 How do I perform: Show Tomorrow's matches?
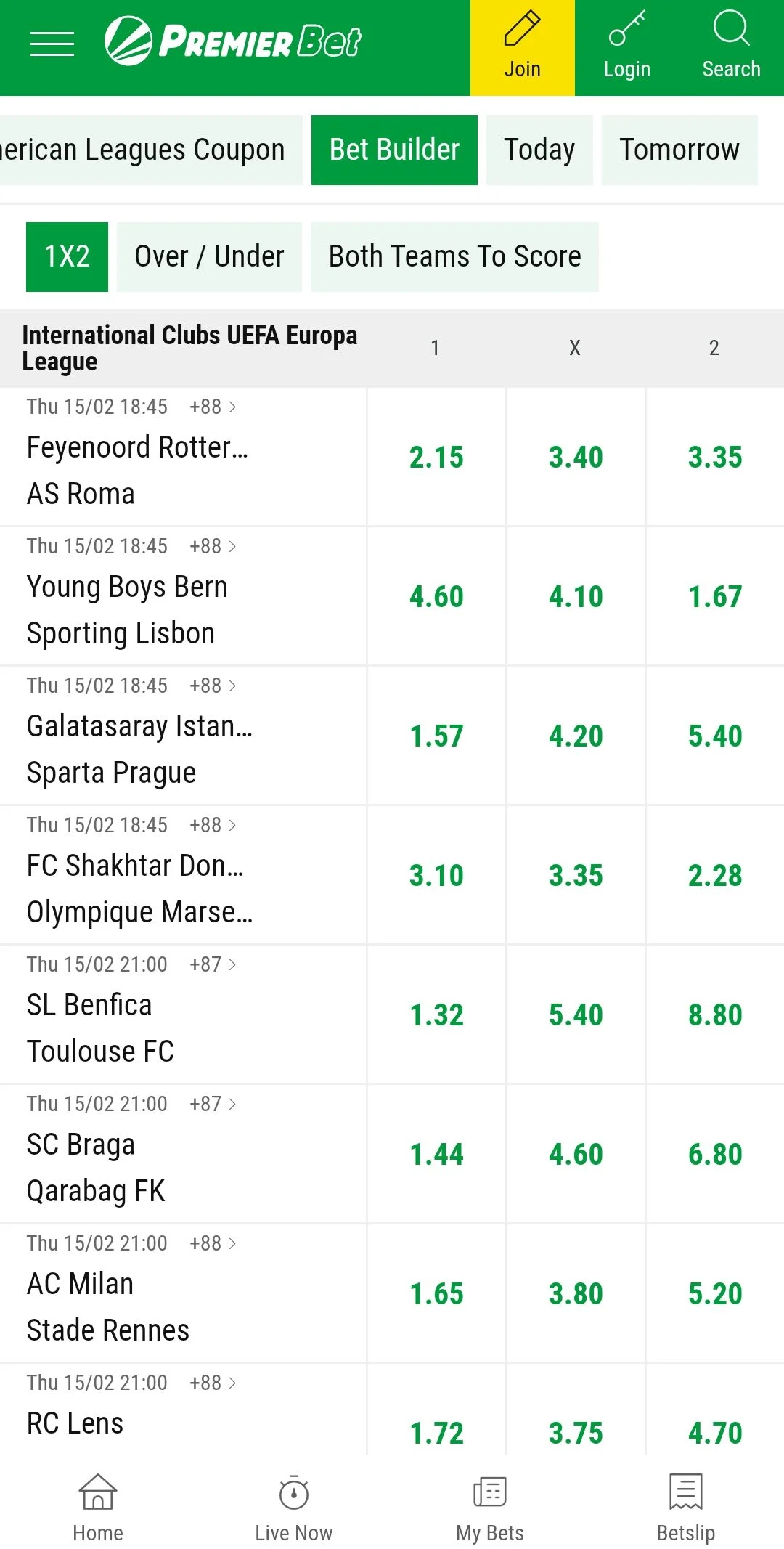(x=679, y=150)
